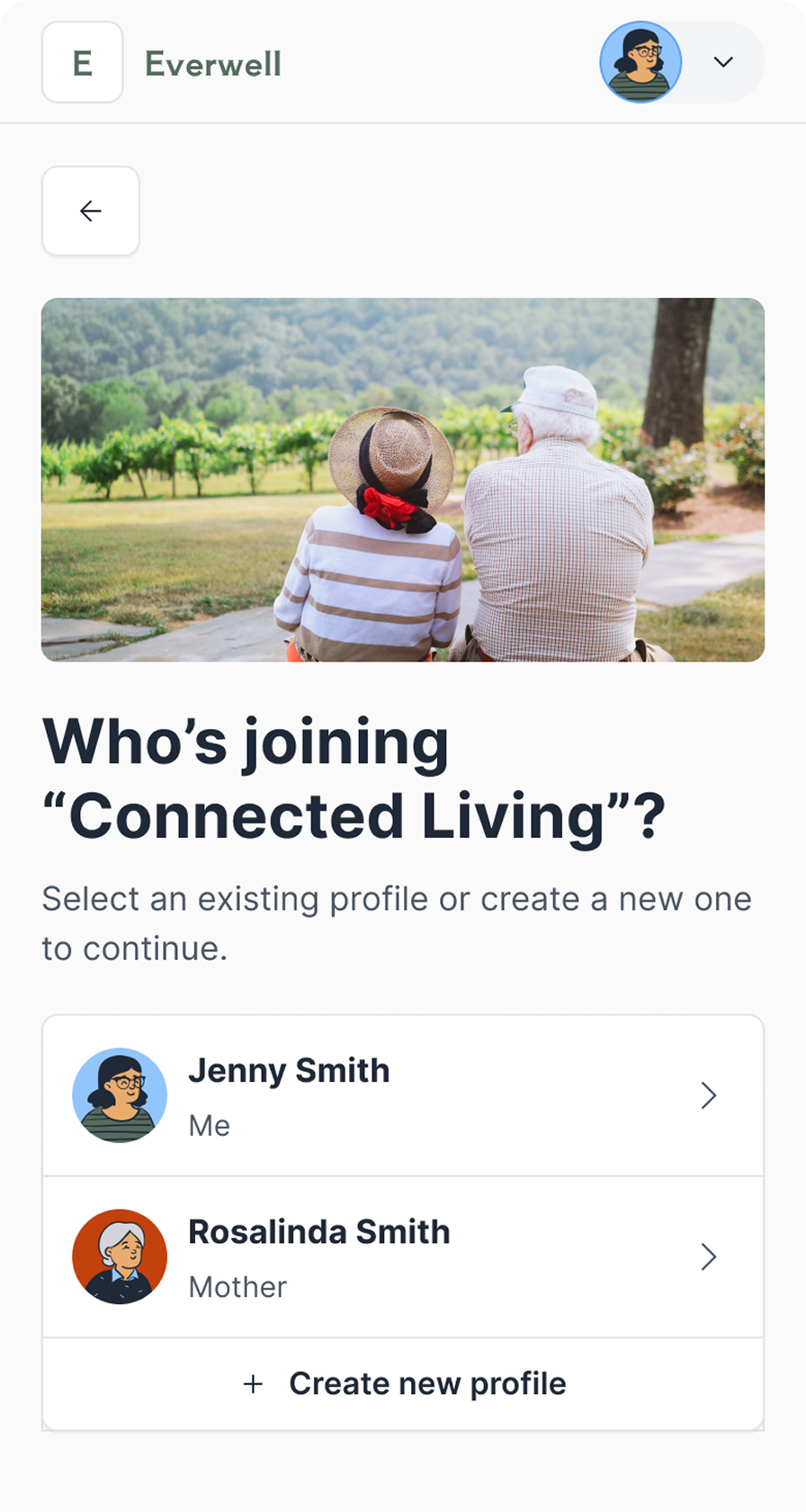Click the plus icon beside Create new profile

click(254, 1383)
